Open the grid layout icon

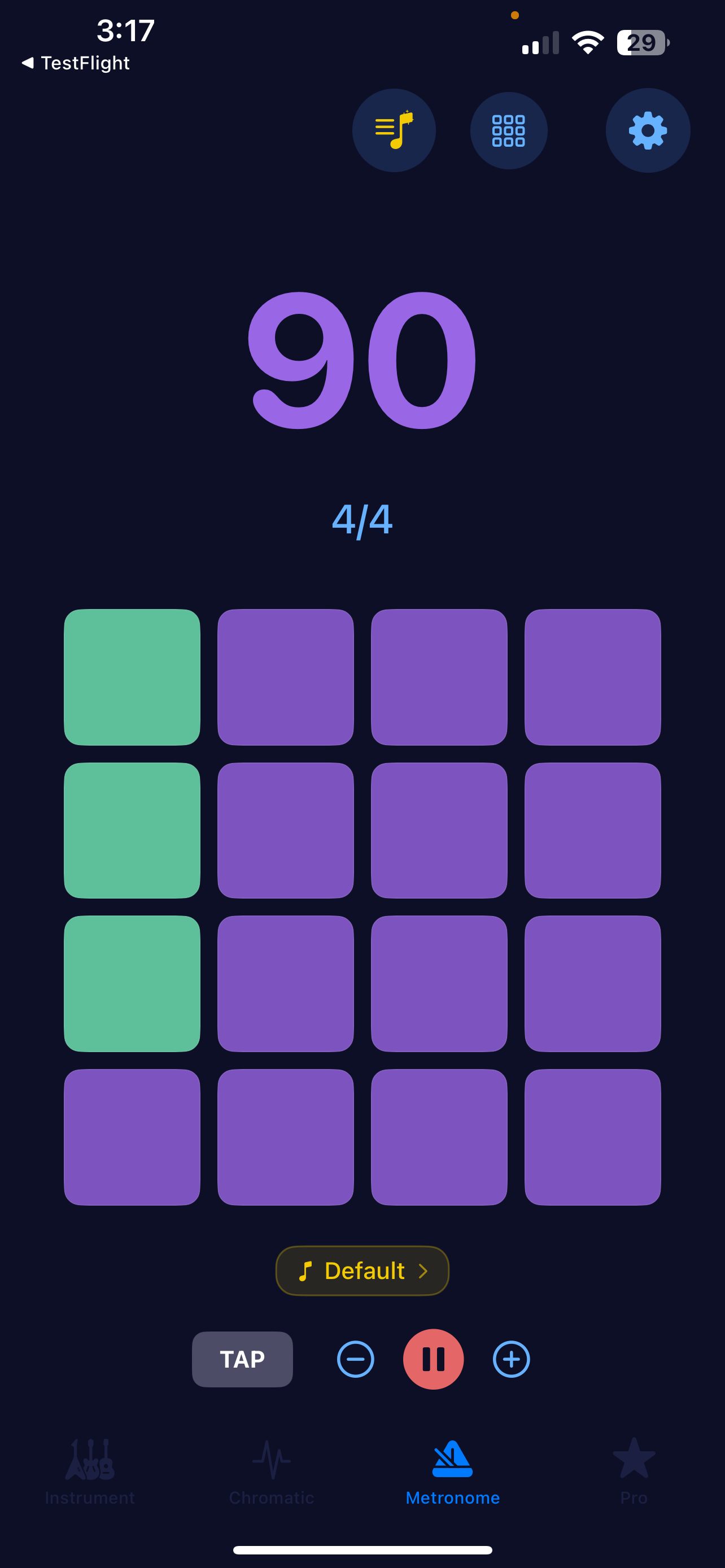click(x=508, y=130)
